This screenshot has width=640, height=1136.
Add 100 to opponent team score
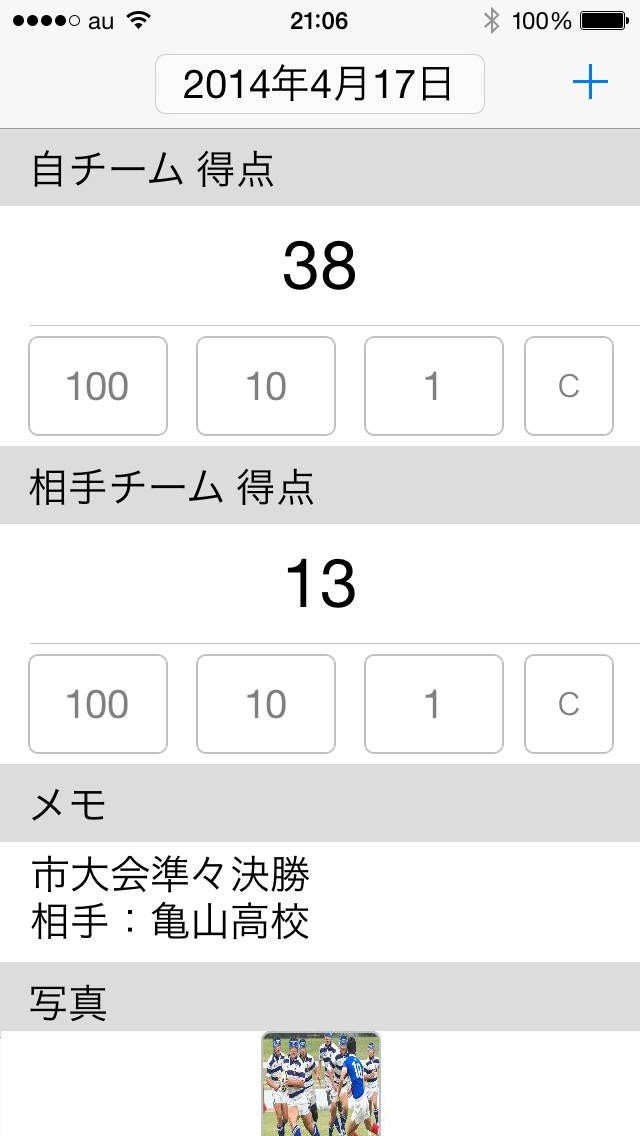click(98, 704)
